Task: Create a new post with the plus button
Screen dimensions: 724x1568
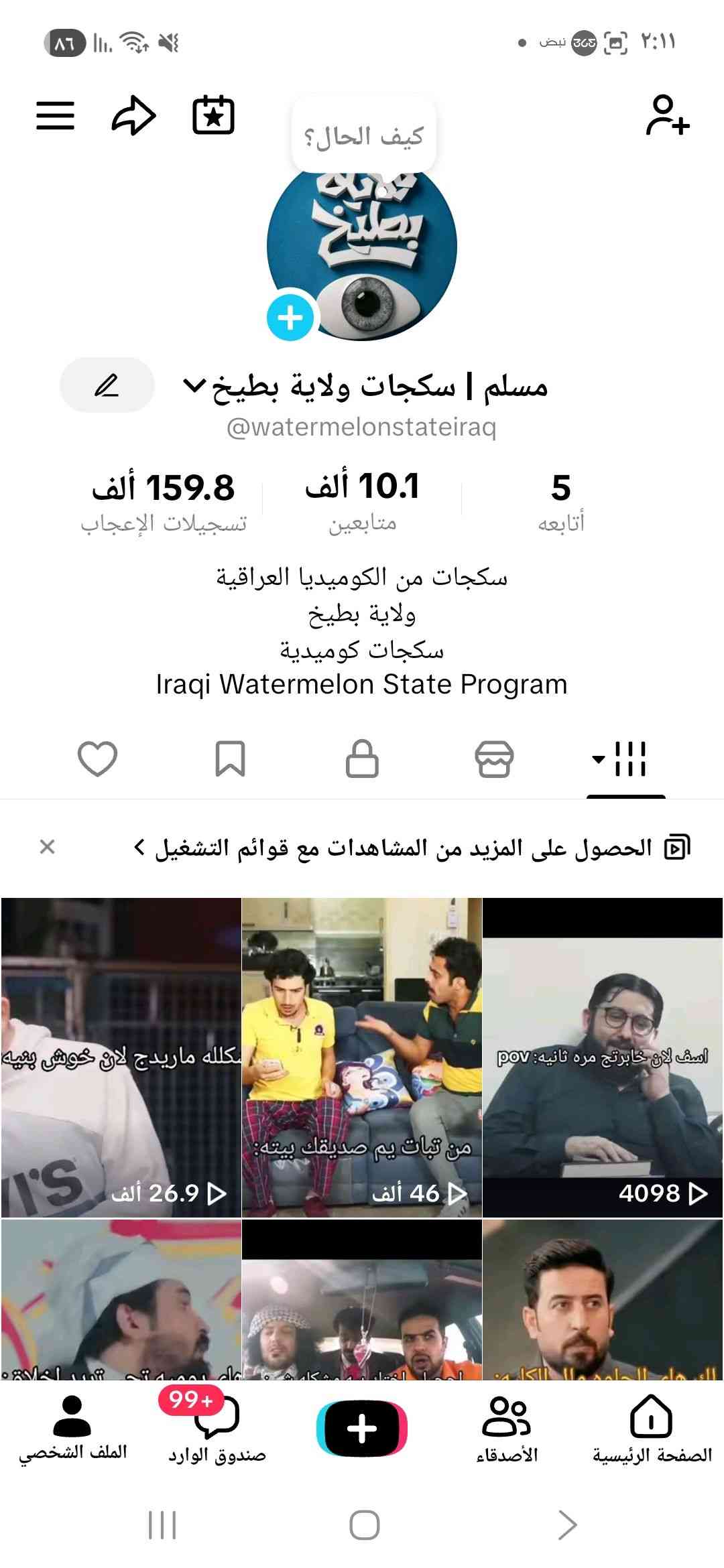Action: click(362, 1429)
